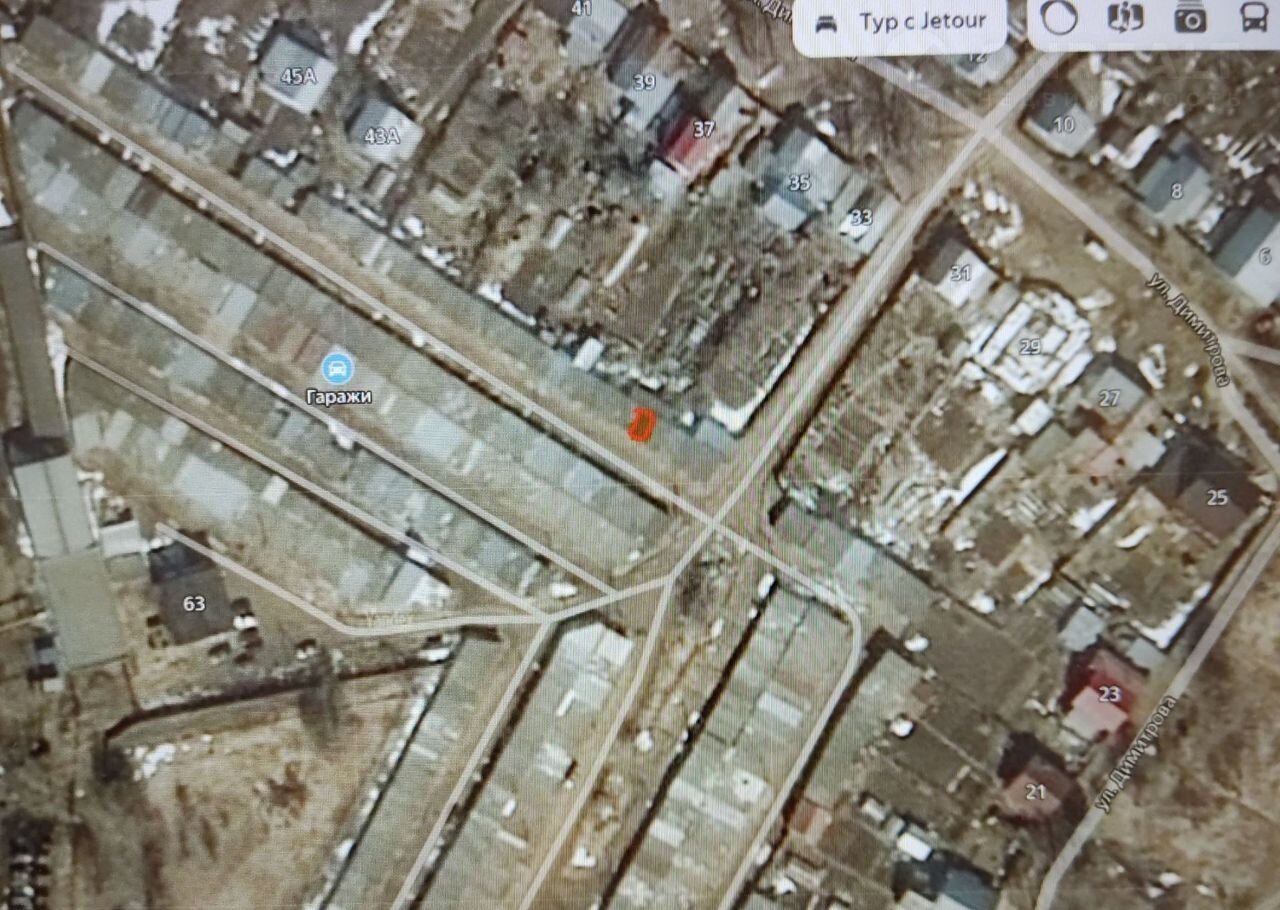1280x910 pixels.
Task: Toggle the public transport bus layer
Action: 1253,18
